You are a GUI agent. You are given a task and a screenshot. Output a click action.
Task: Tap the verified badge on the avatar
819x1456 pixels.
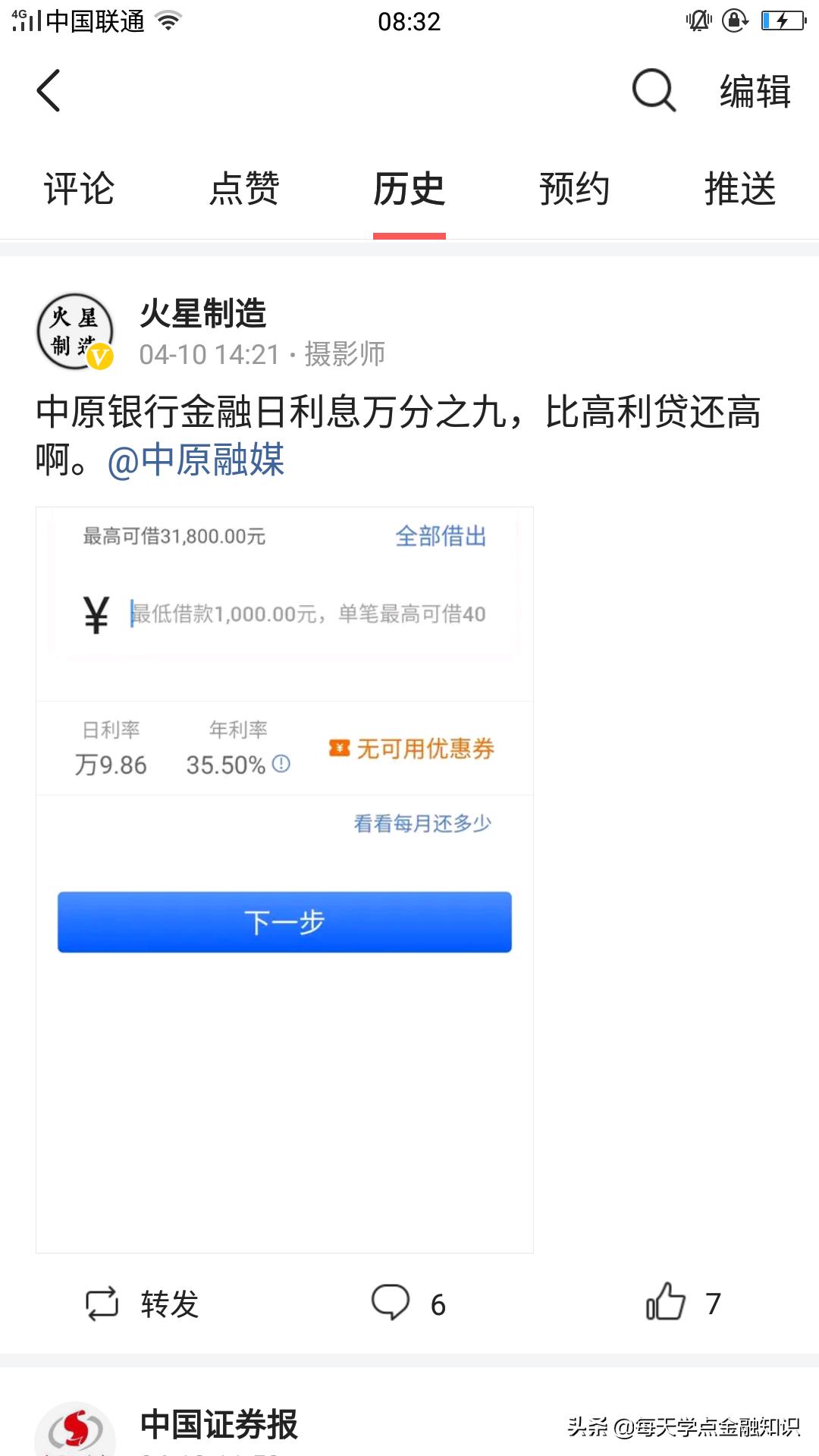99,356
